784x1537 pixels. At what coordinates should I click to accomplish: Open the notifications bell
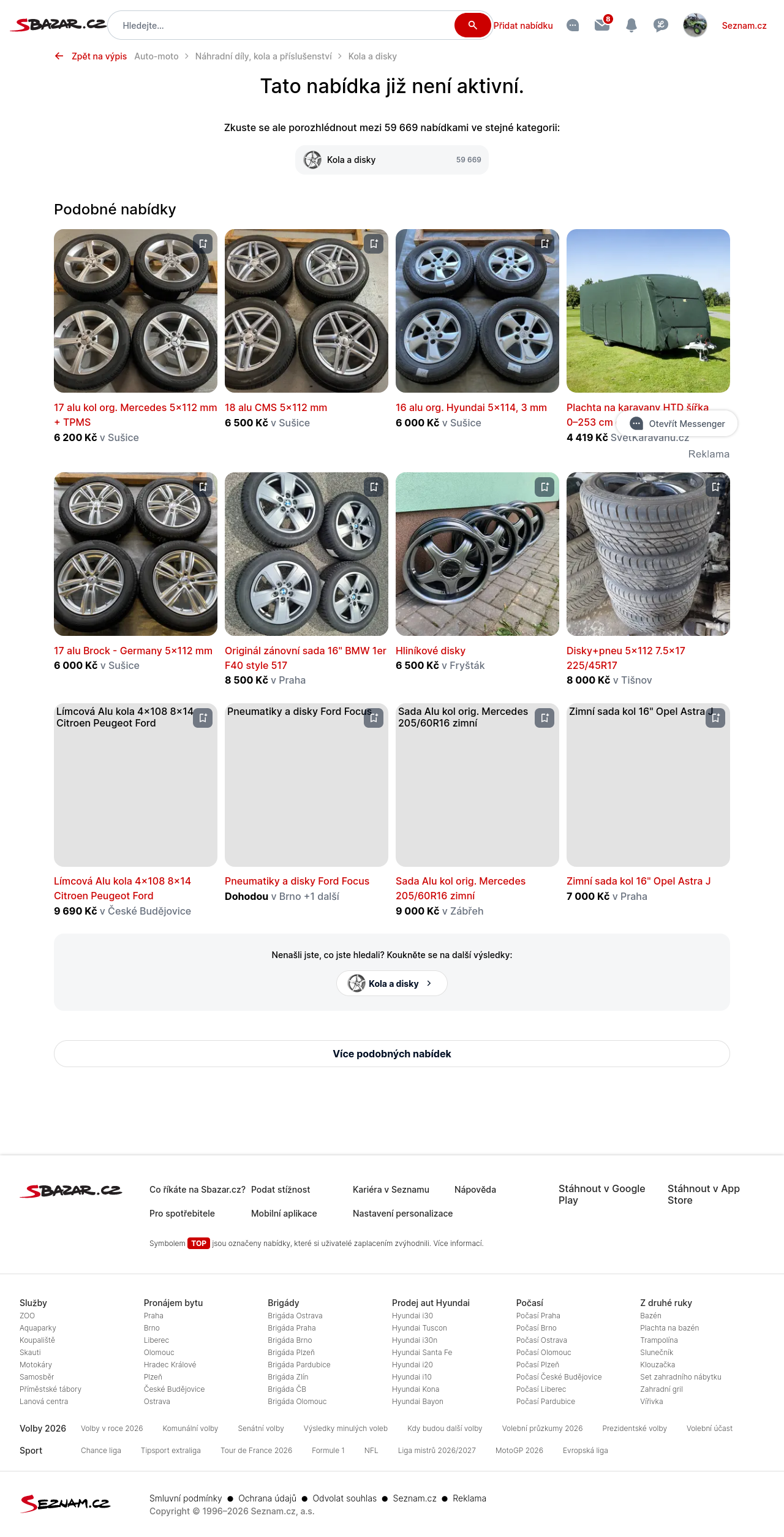(631, 25)
